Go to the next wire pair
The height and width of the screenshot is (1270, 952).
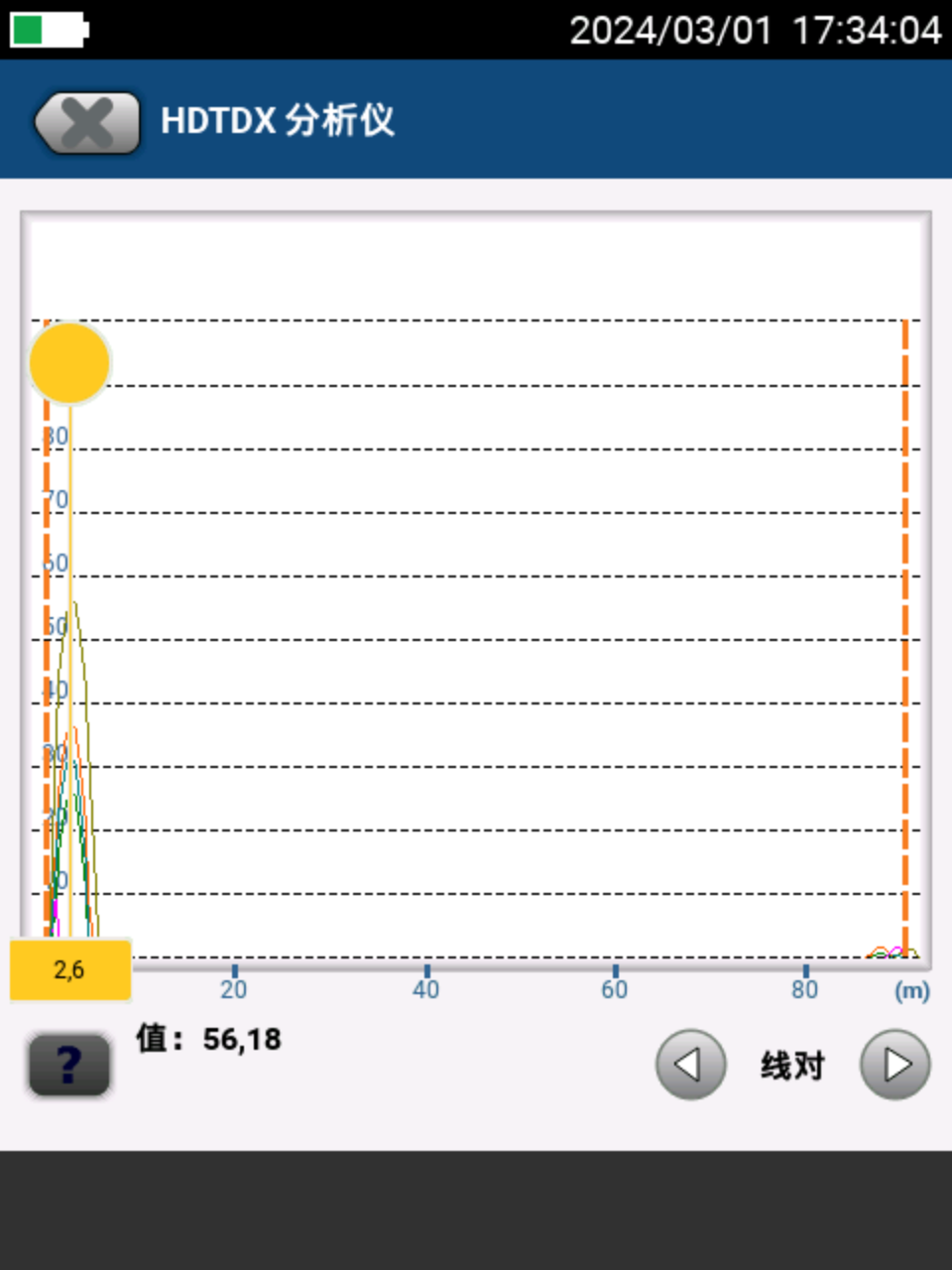(894, 1065)
